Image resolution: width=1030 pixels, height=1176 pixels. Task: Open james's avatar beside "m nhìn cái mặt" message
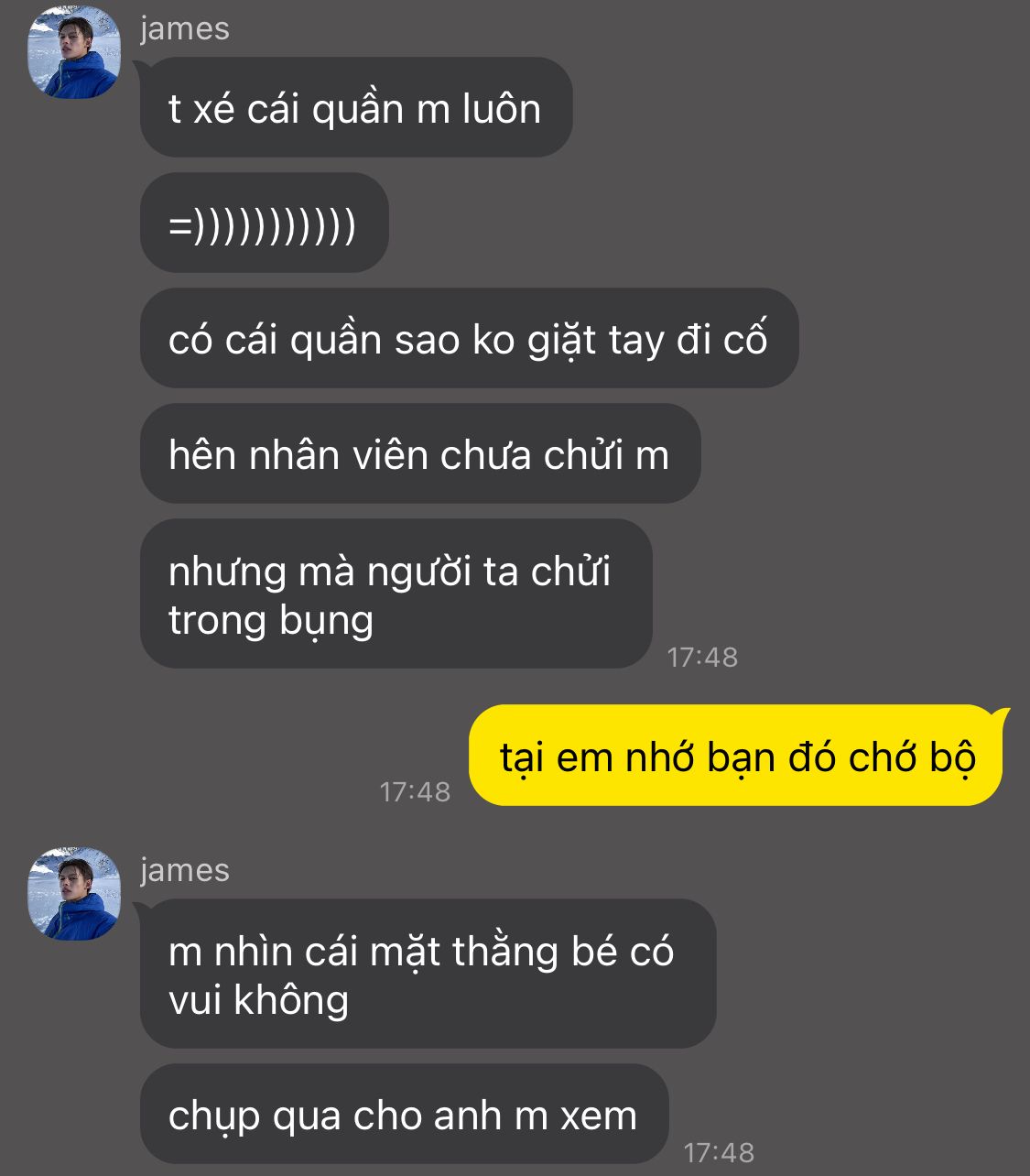pos(74,894)
